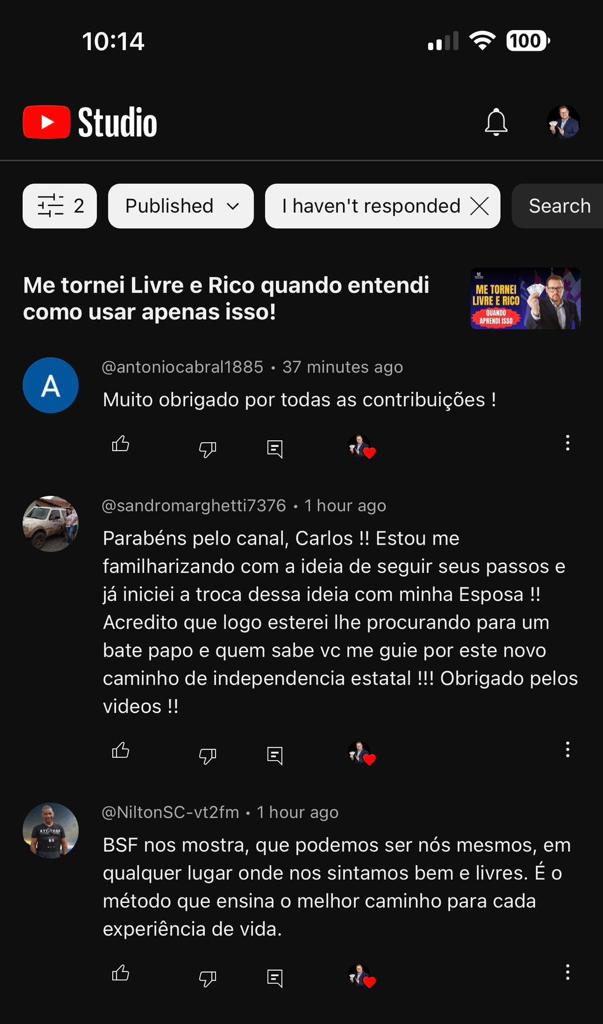Screen dimensions: 603x1024
Task: Heart the comment from @antoniocabral1885
Action: pyautogui.click(x=361, y=447)
